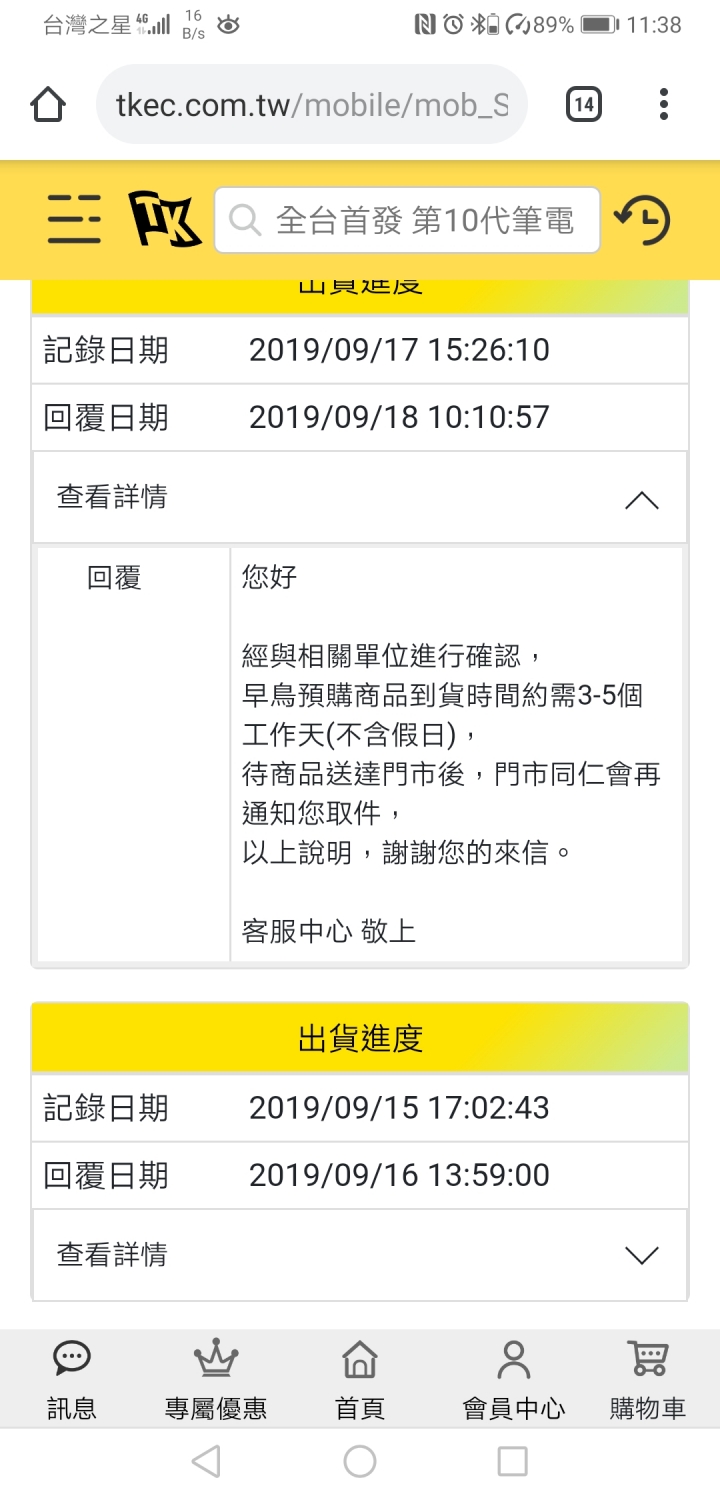The height and width of the screenshot is (1496, 720).
Task: Tap the search box 全台首發 第10代筆電
Action: pos(407,220)
